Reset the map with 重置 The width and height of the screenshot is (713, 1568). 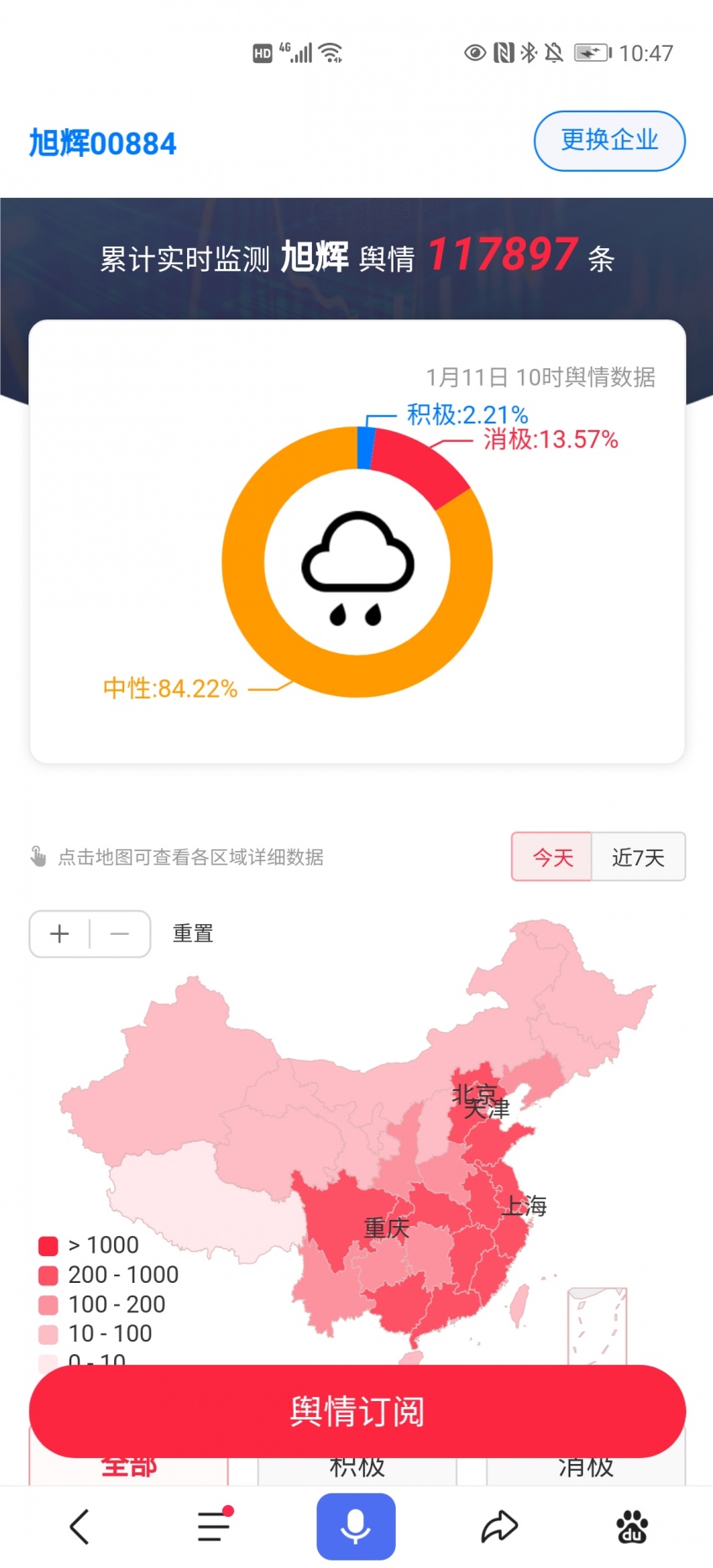pyautogui.click(x=193, y=933)
